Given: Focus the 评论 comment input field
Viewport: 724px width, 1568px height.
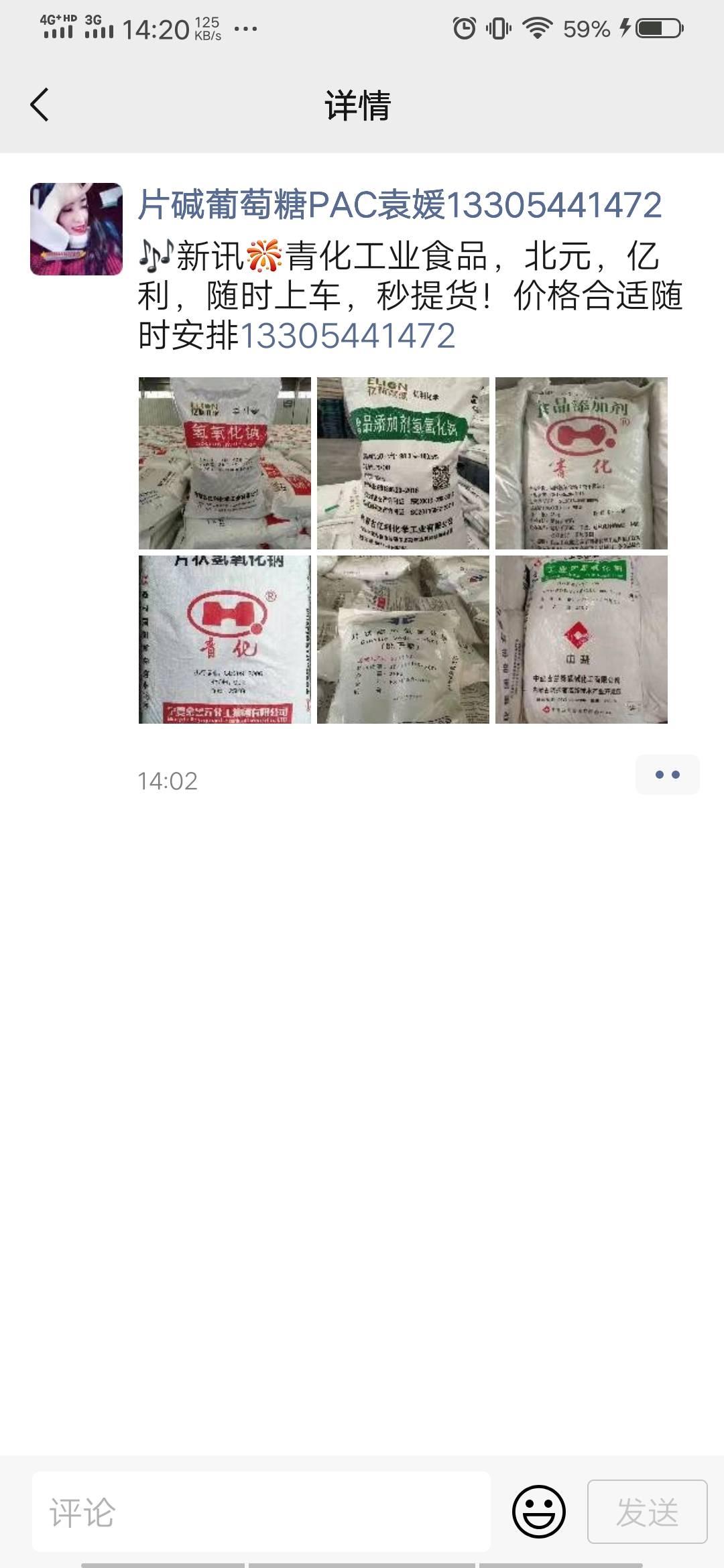Looking at the screenshot, I should point(261,1512).
